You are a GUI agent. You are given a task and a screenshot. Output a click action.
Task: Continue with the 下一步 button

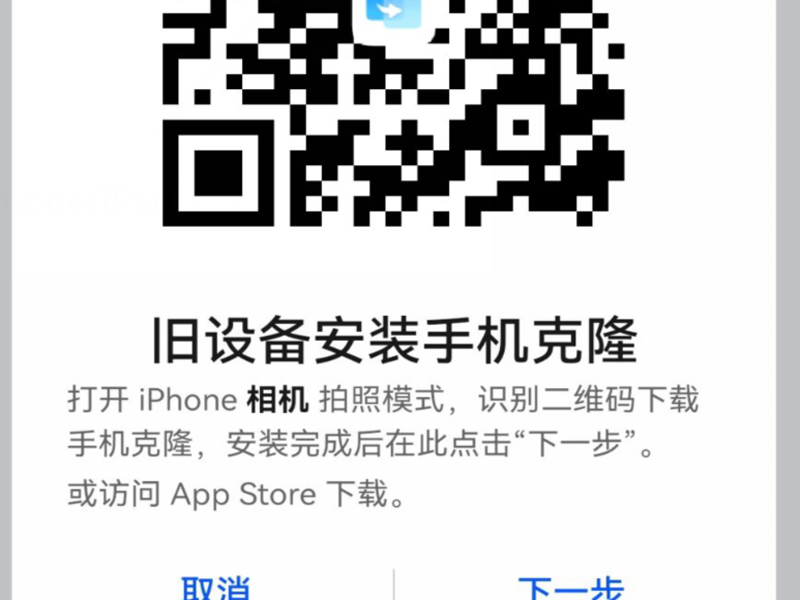coord(571,588)
